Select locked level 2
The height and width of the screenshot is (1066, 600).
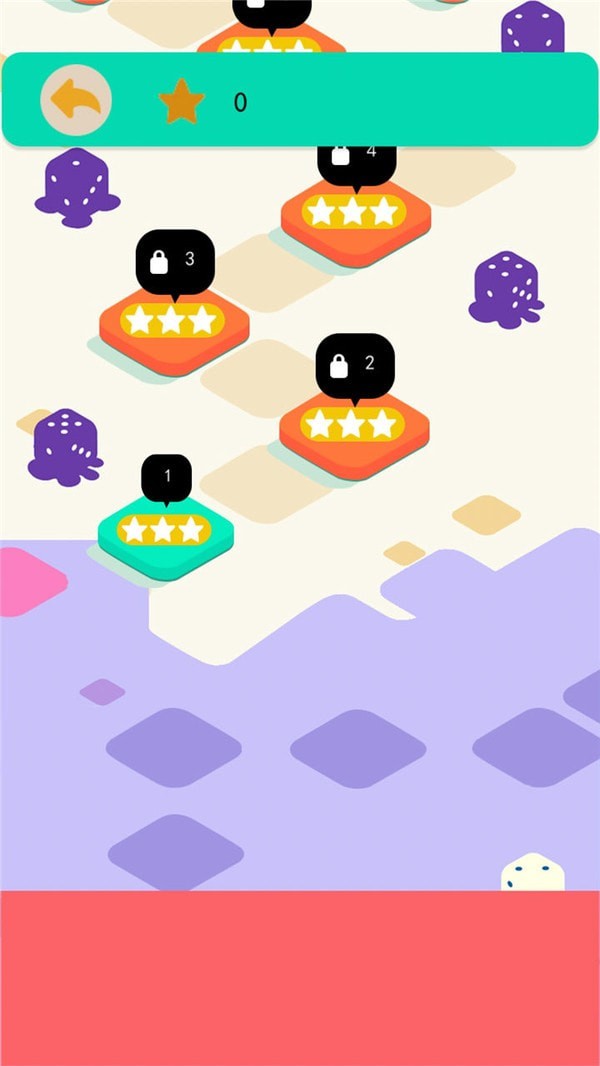(x=353, y=426)
